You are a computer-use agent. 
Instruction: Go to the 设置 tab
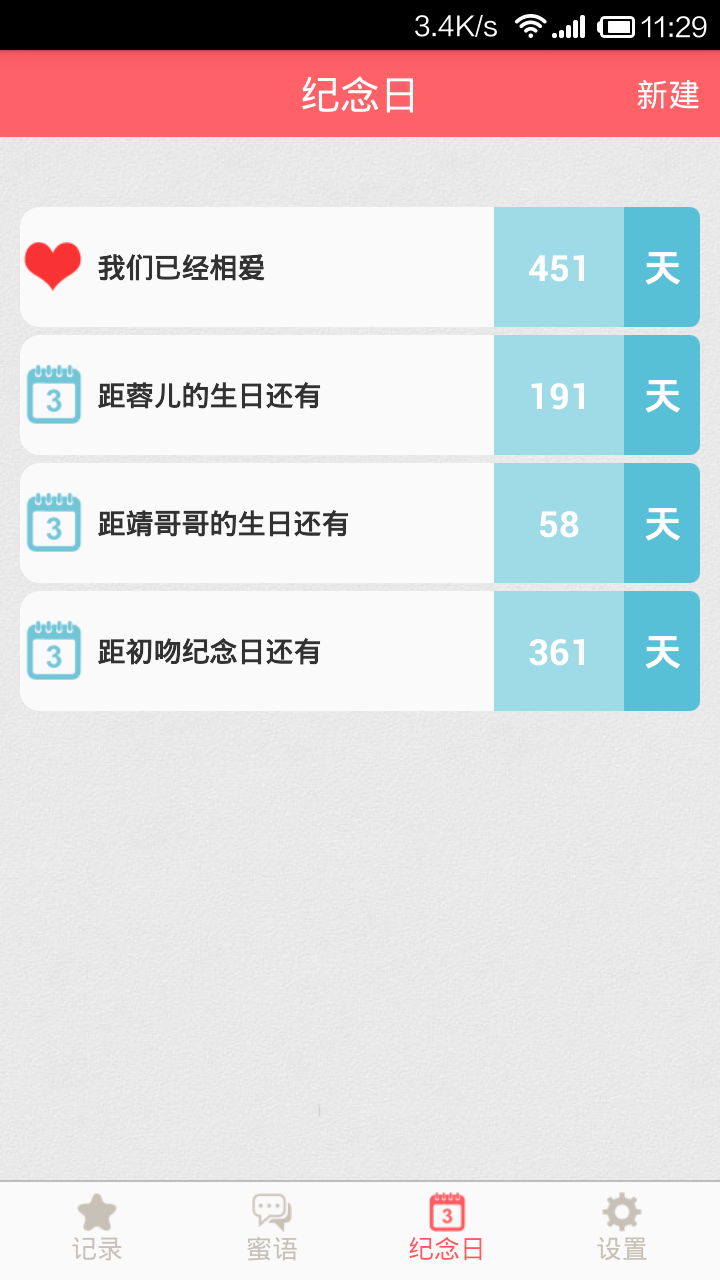click(621, 1229)
